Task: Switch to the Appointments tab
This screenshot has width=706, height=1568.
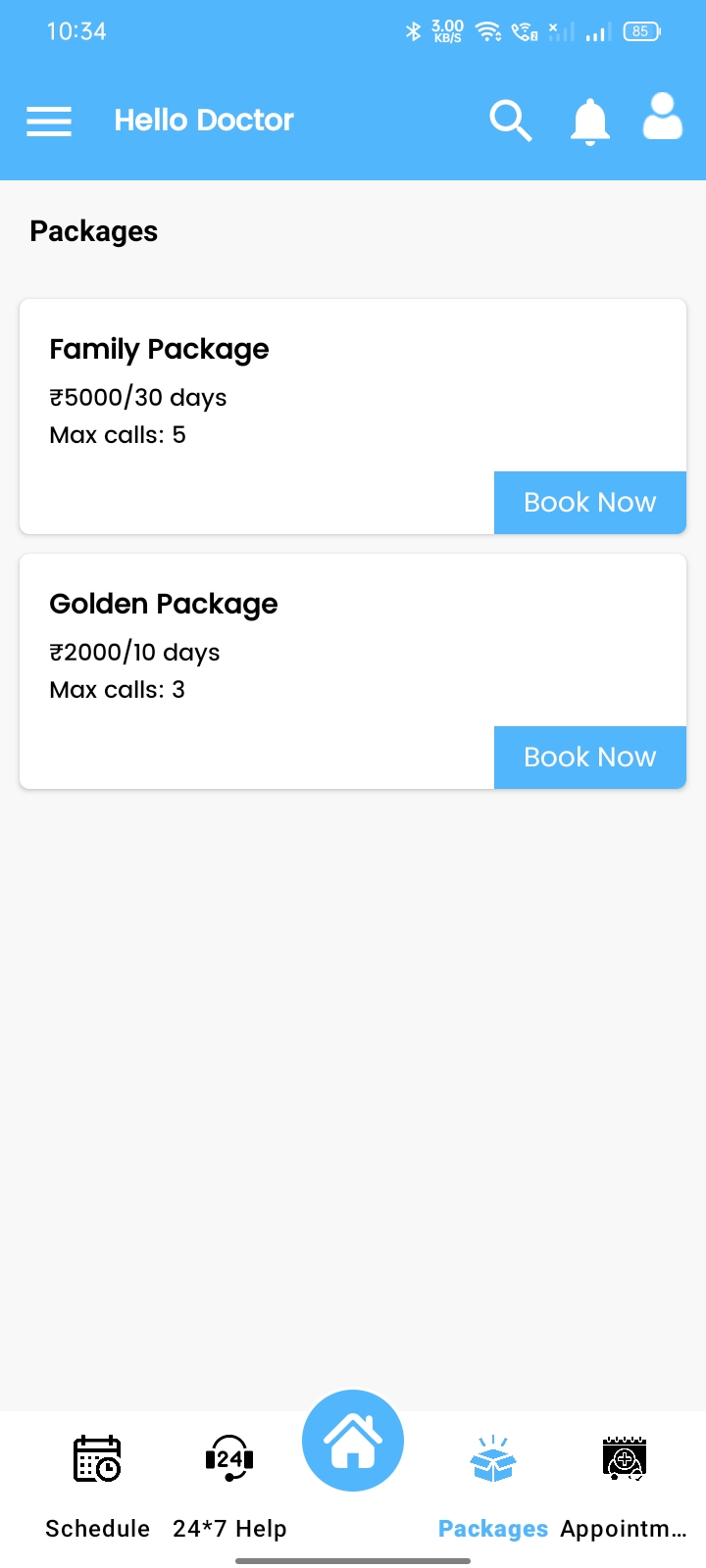Action: coord(624,1486)
